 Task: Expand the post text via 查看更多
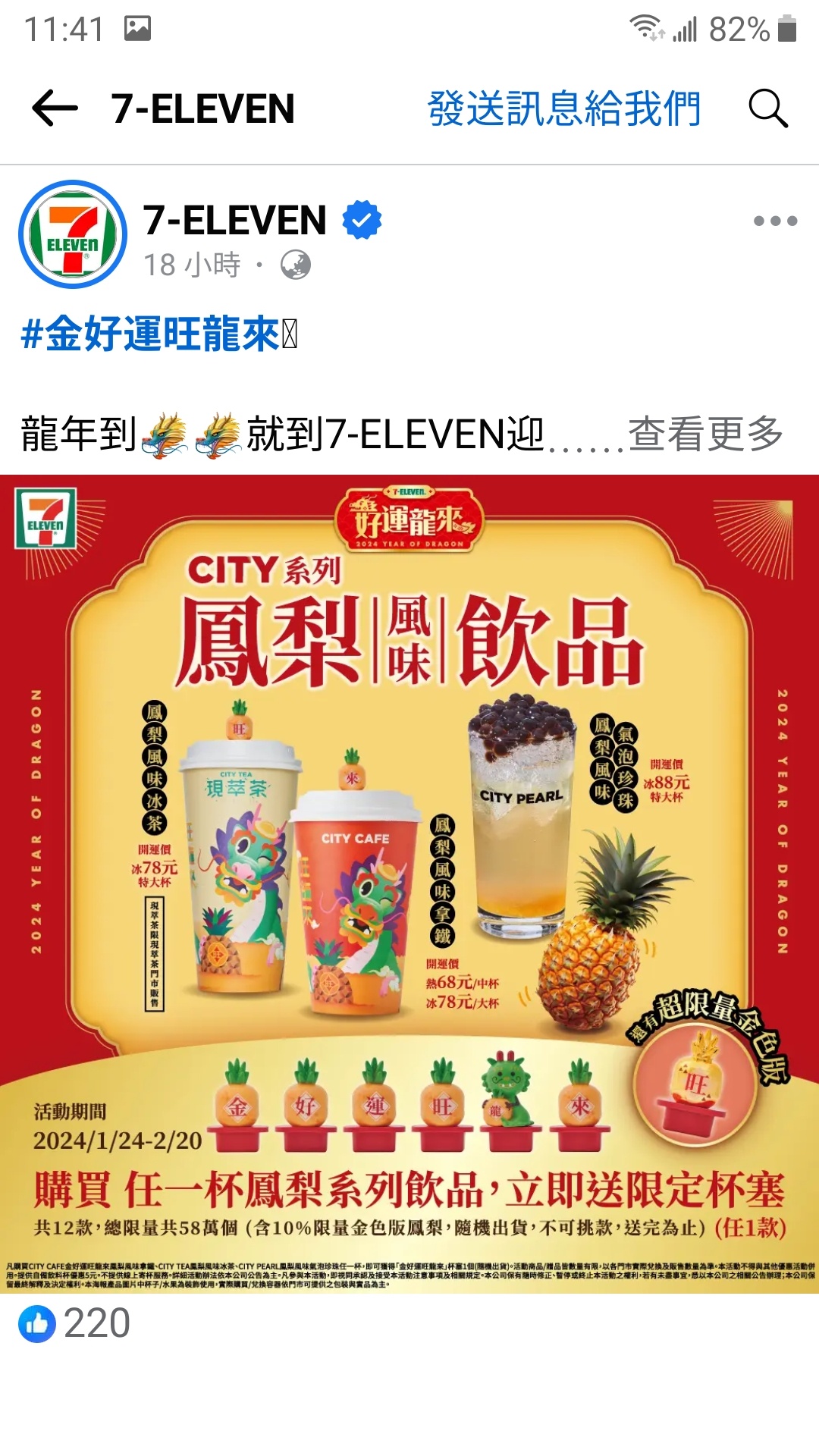[x=705, y=434]
